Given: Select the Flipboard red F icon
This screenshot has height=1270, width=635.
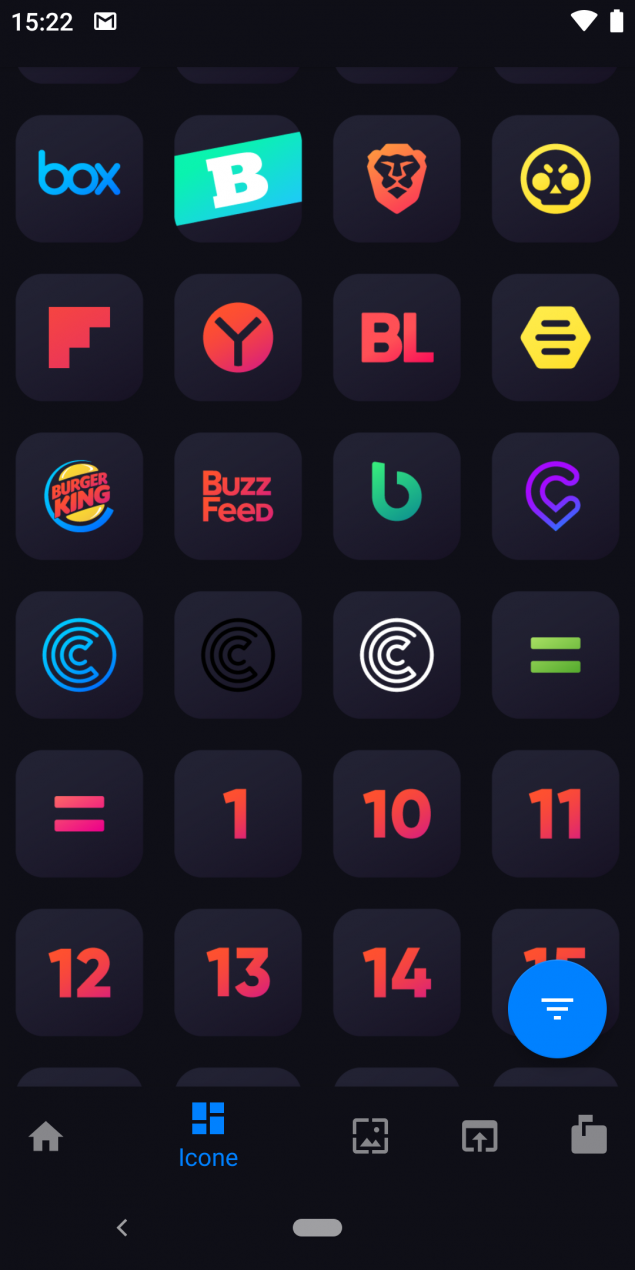Looking at the screenshot, I should click(79, 337).
